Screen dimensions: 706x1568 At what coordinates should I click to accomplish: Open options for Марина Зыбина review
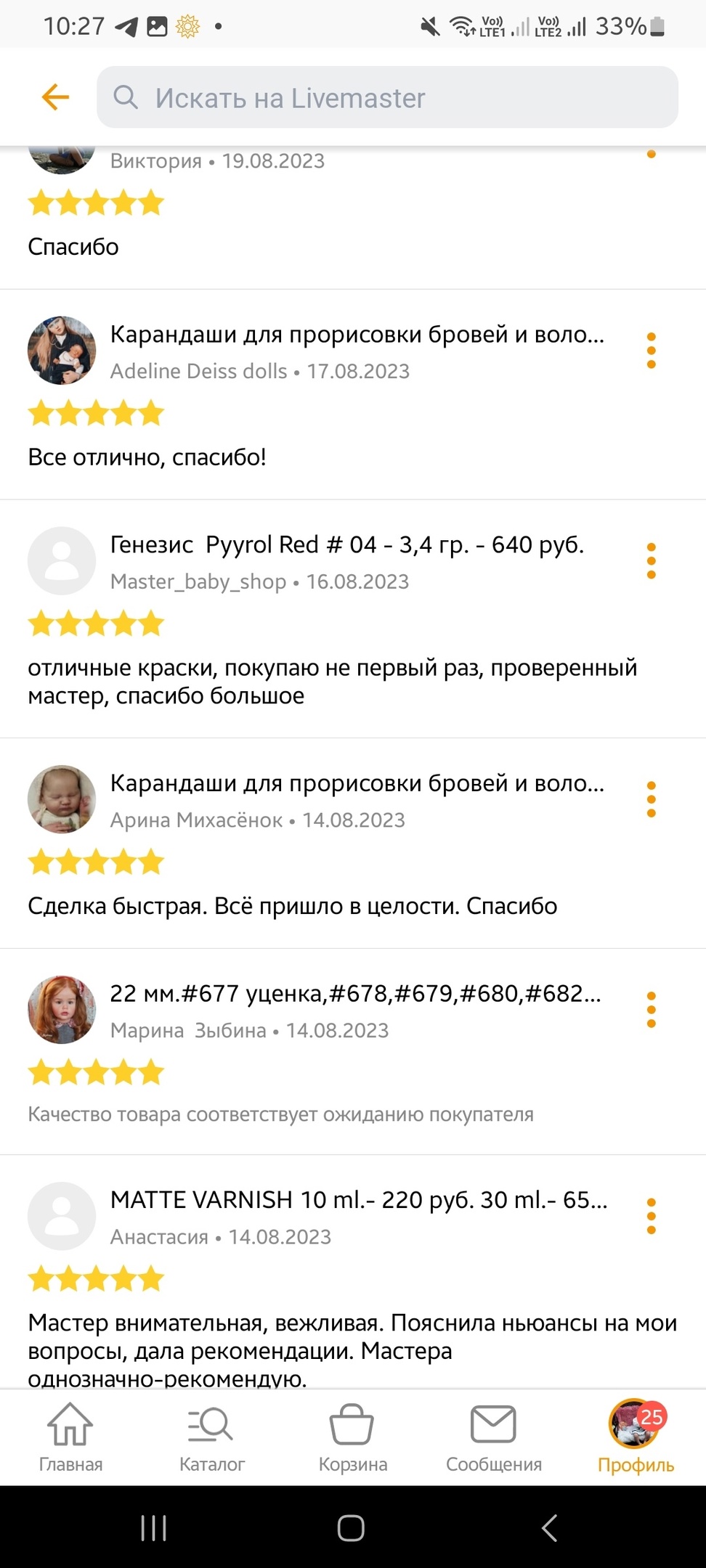tap(651, 1010)
